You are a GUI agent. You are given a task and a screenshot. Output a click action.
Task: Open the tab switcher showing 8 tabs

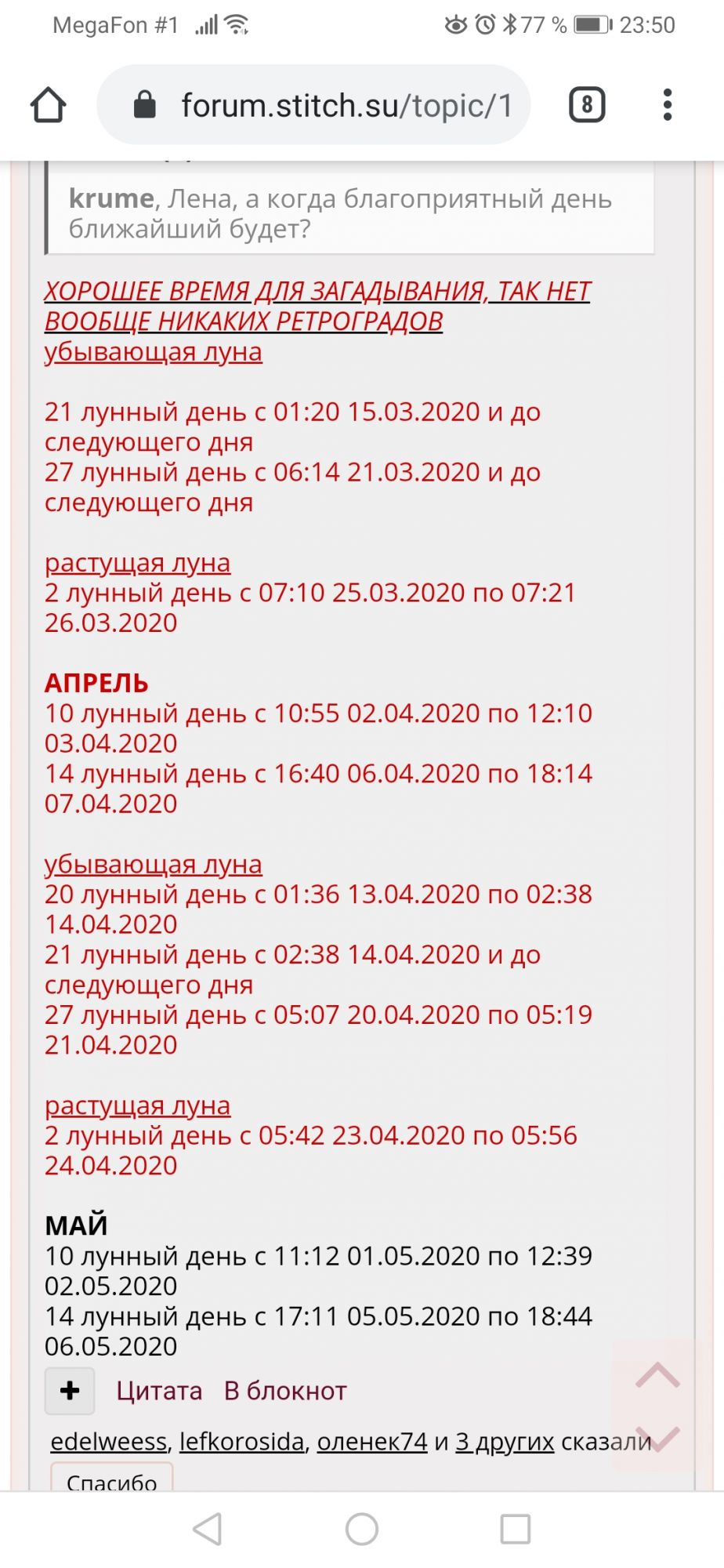point(587,105)
